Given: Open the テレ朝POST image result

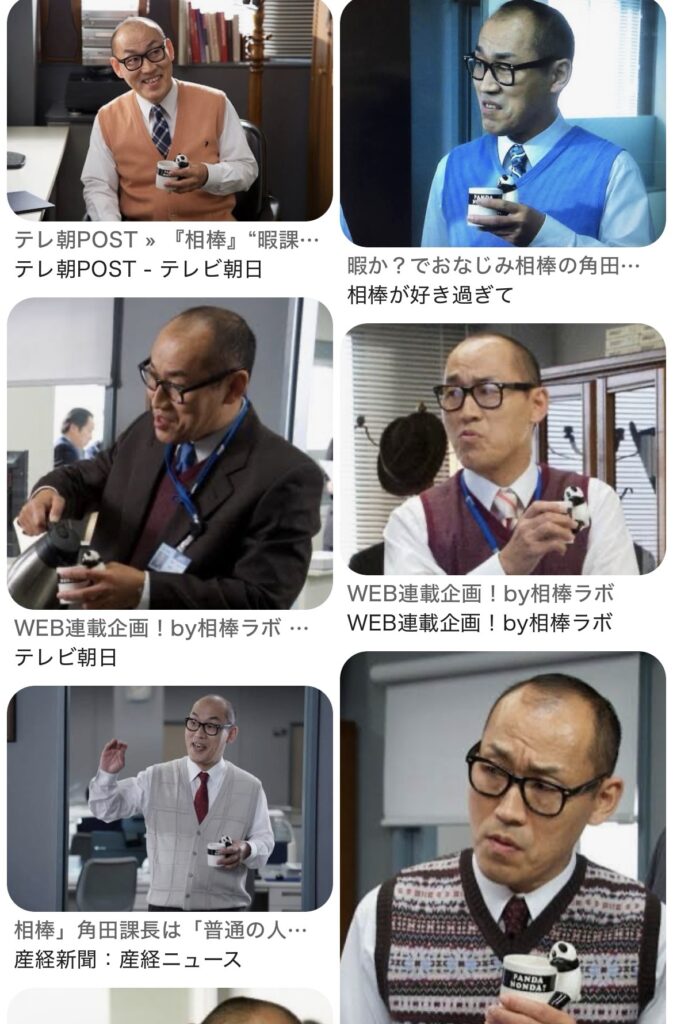Looking at the screenshot, I should point(169,110).
